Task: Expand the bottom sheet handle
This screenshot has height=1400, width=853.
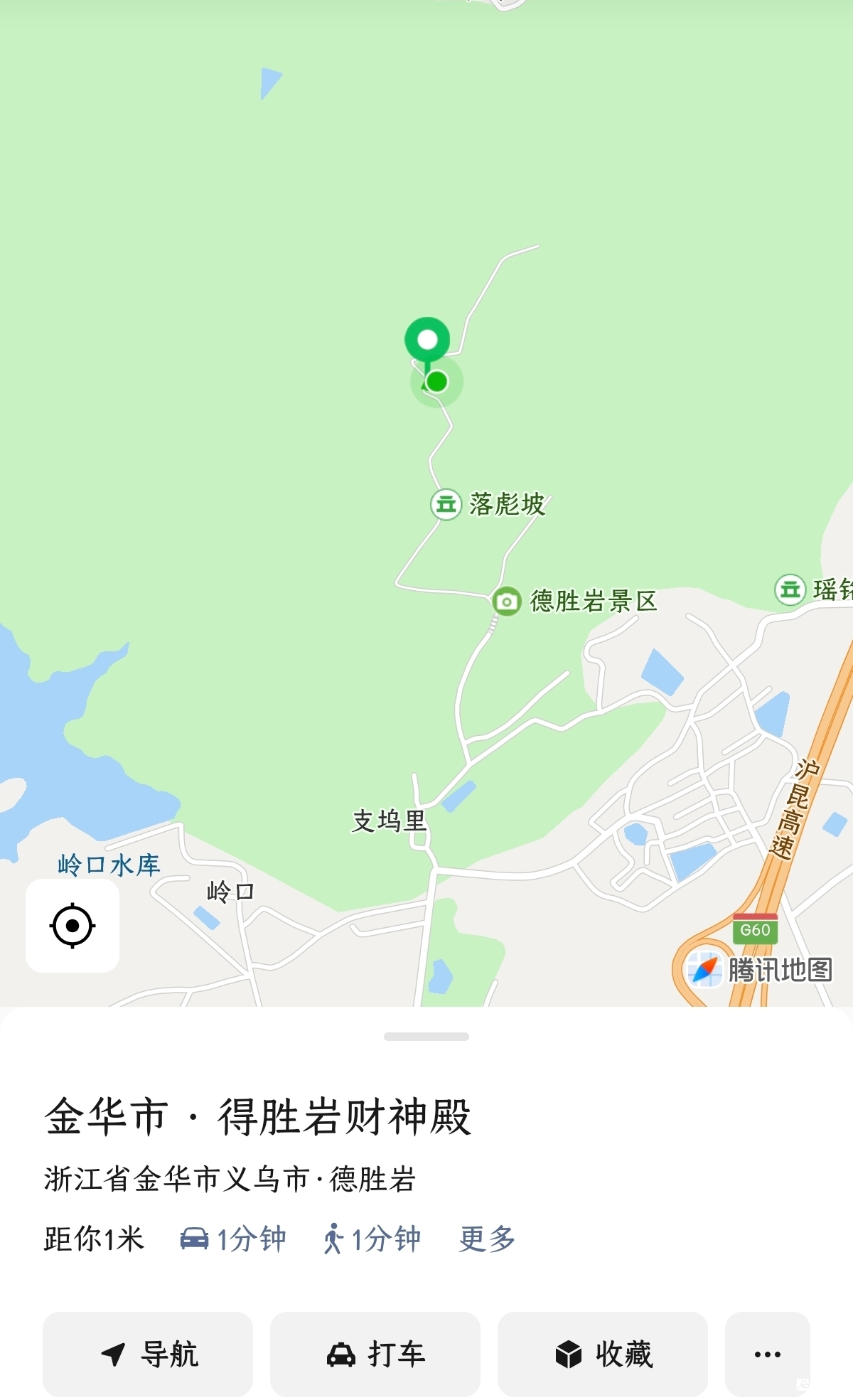Action: click(x=426, y=1037)
